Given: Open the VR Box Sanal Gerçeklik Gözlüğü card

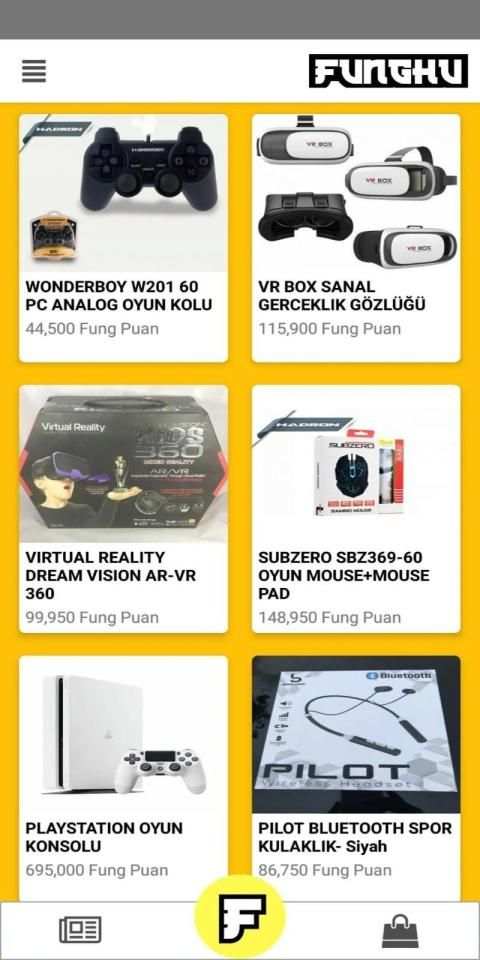Looking at the screenshot, I should [x=356, y=238].
